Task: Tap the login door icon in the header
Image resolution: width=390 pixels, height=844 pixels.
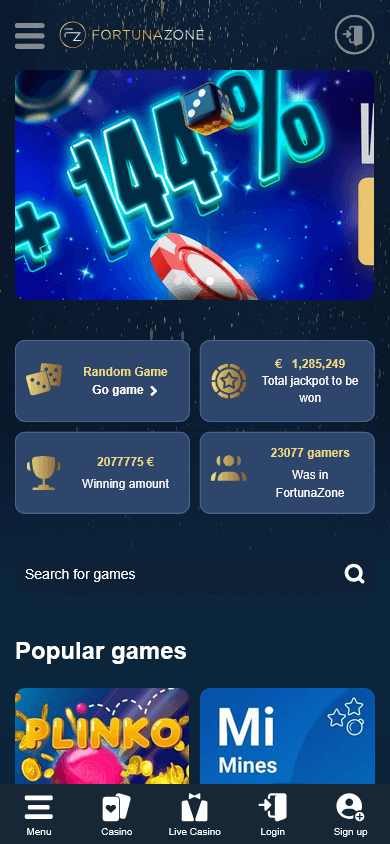Action: pos(354,35)
